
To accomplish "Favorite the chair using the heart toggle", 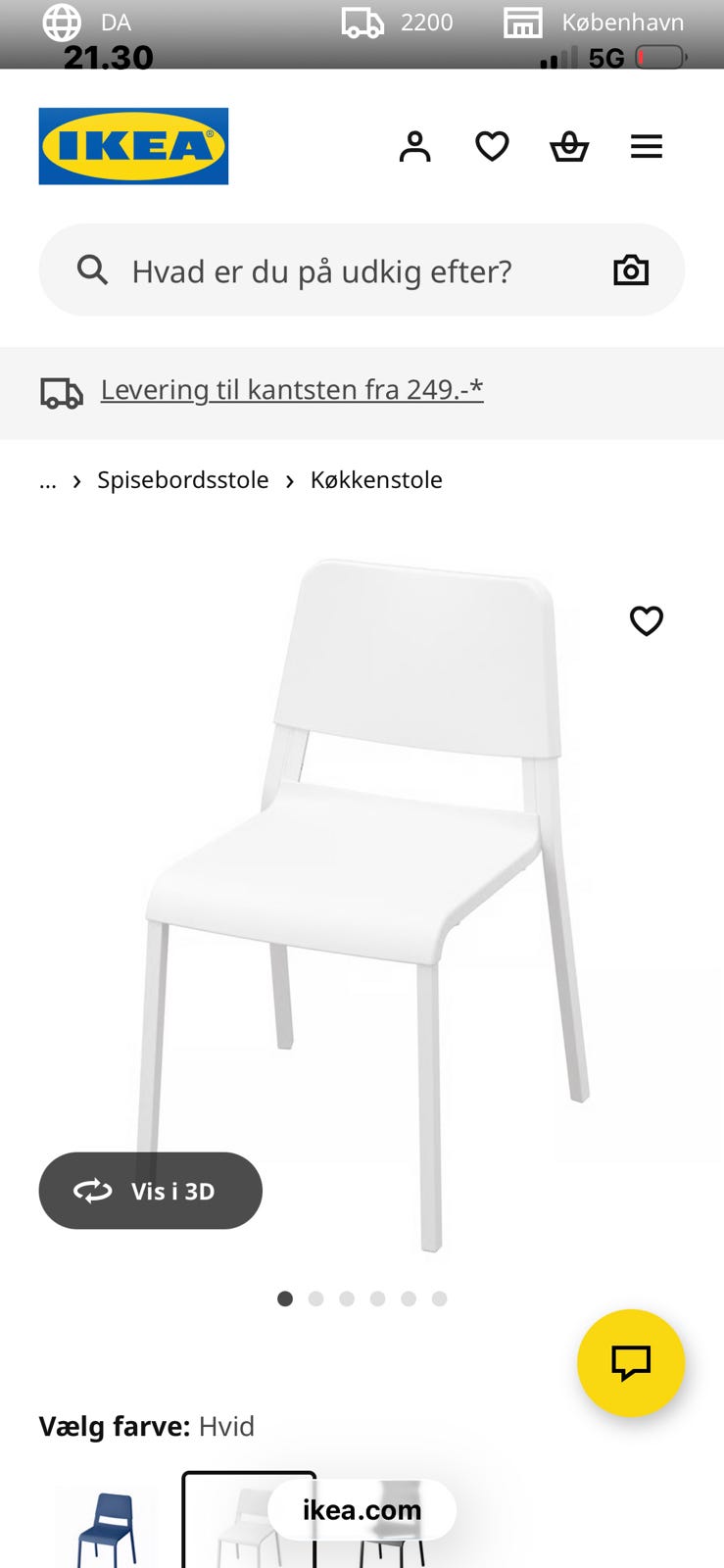I will point(647,621).
